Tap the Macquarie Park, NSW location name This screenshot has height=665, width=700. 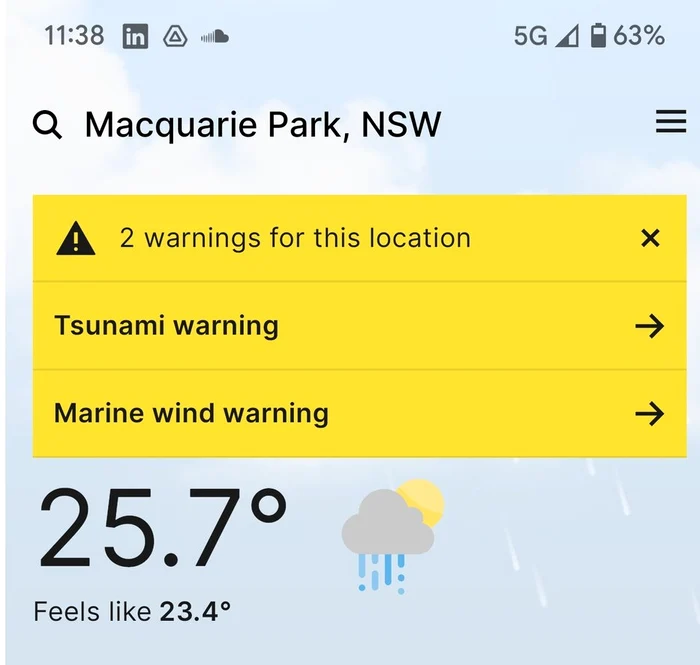pos(262,125)
